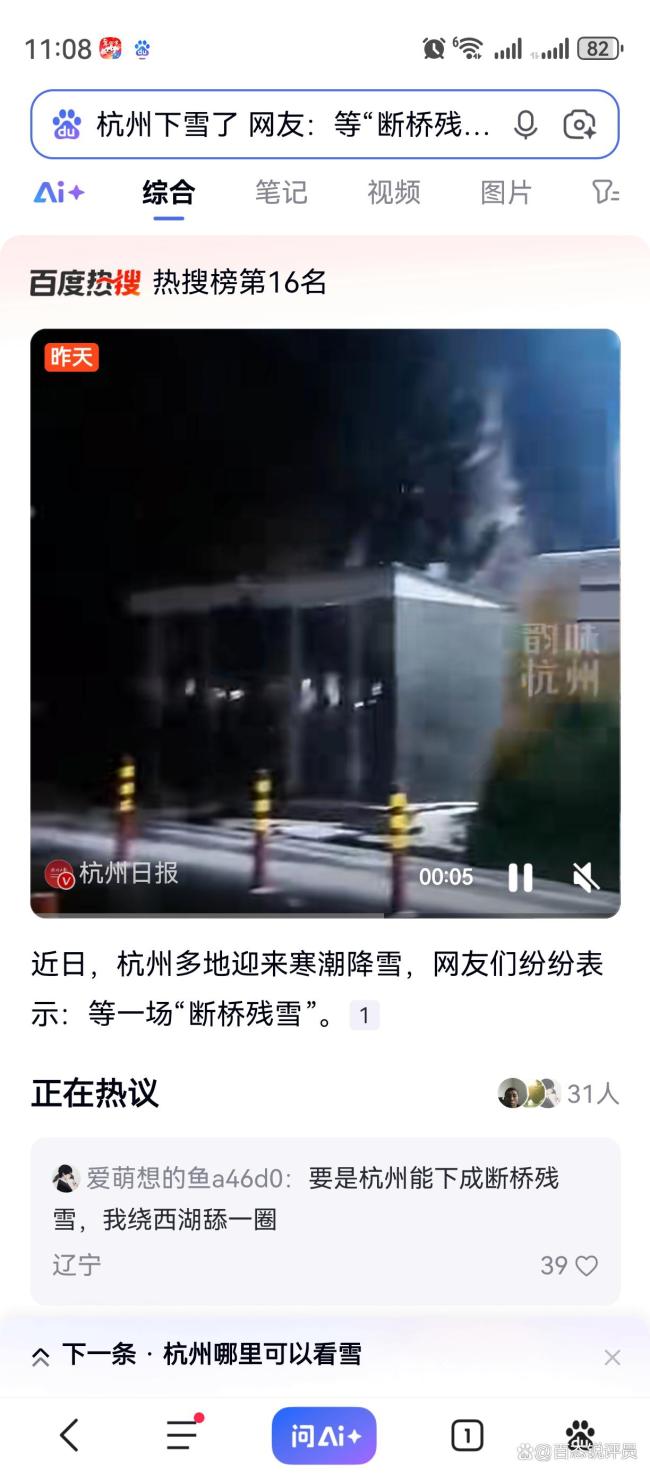Open citation number 1 link
650x1474 pixels.
click(364, 1016)
